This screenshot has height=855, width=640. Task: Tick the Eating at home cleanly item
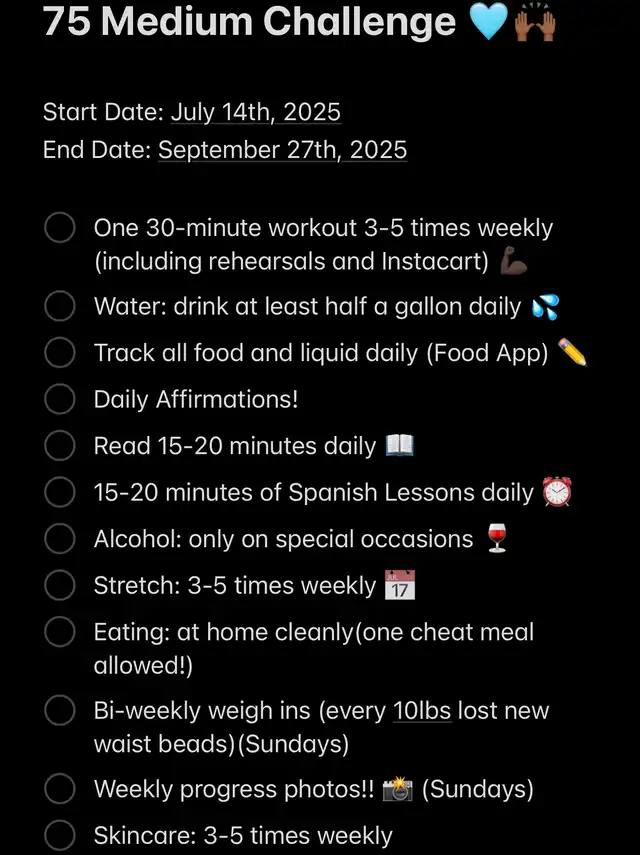(60, 632)
